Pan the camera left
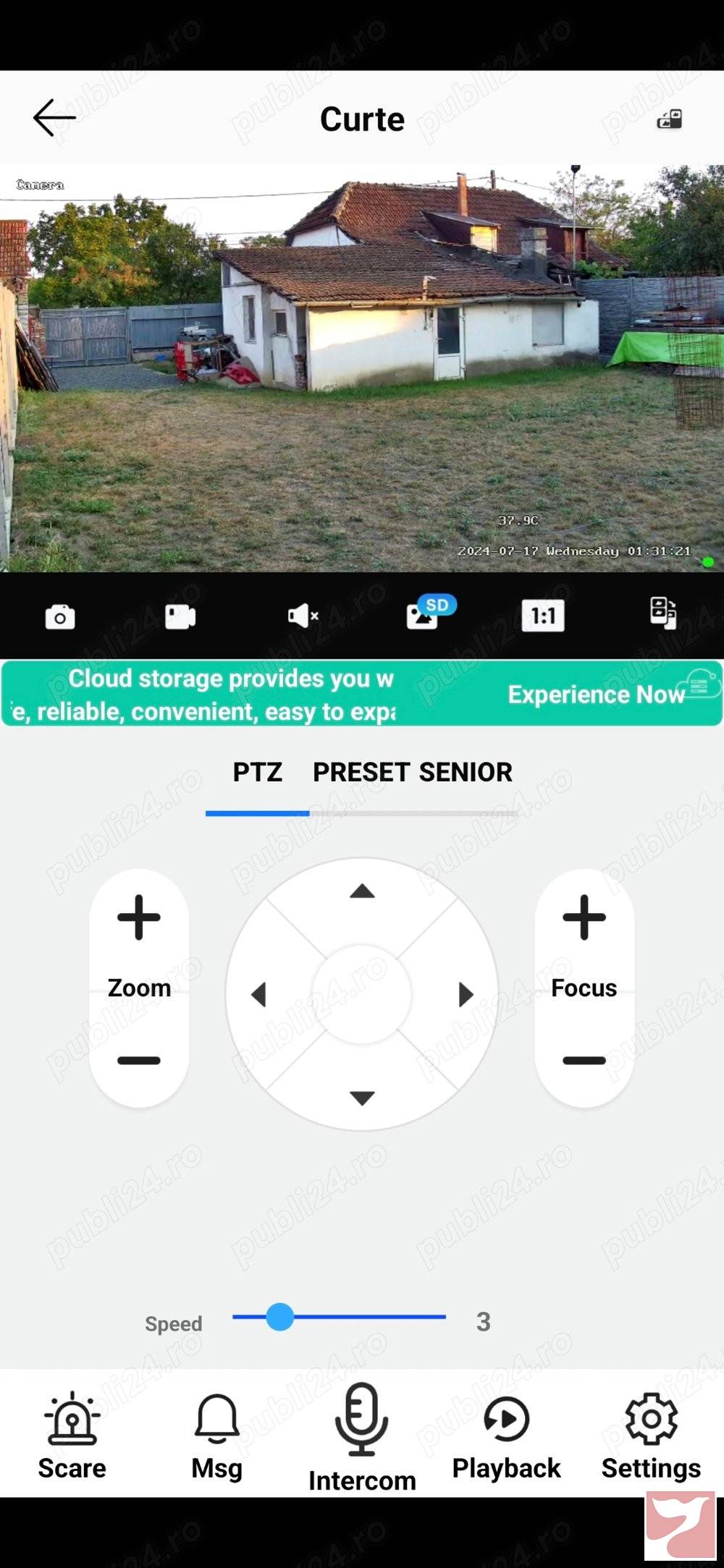Viewport: 724px width, 1568px height. point(258,994)
